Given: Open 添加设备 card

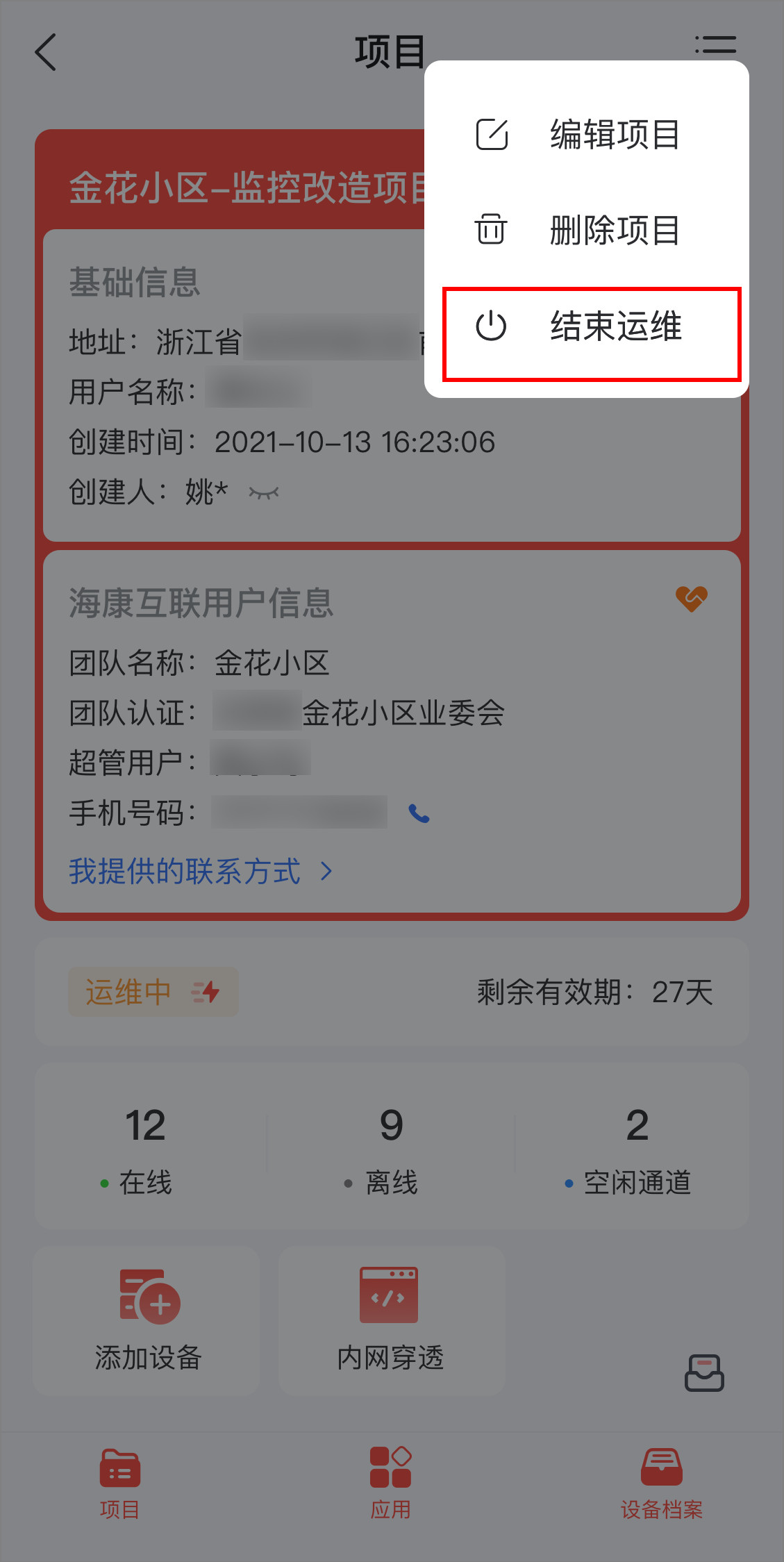Looking at the screenshot, I should click(147, 1320).
